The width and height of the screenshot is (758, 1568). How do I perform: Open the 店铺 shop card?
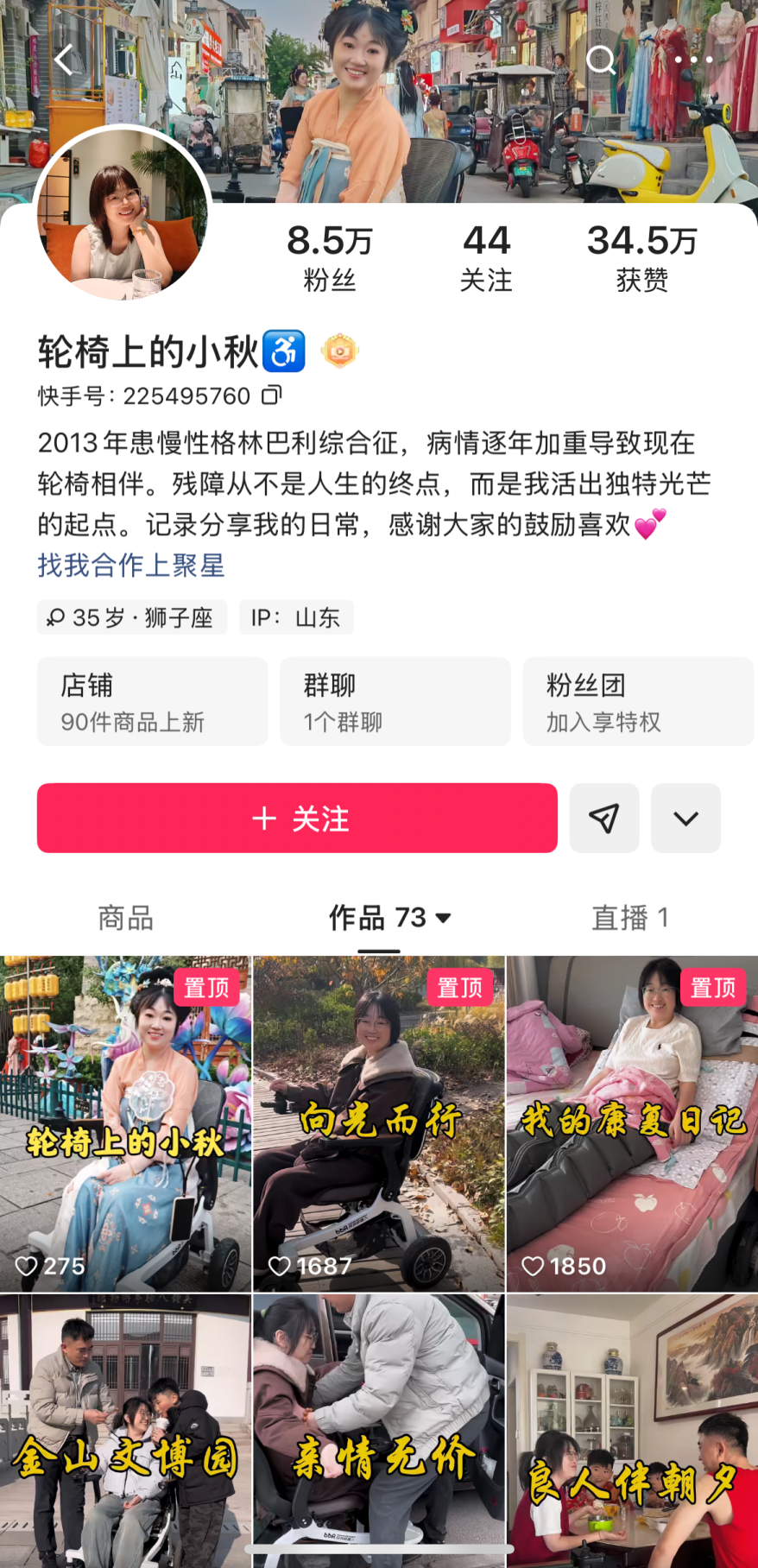pyautogui.click(x=152, y=701)
